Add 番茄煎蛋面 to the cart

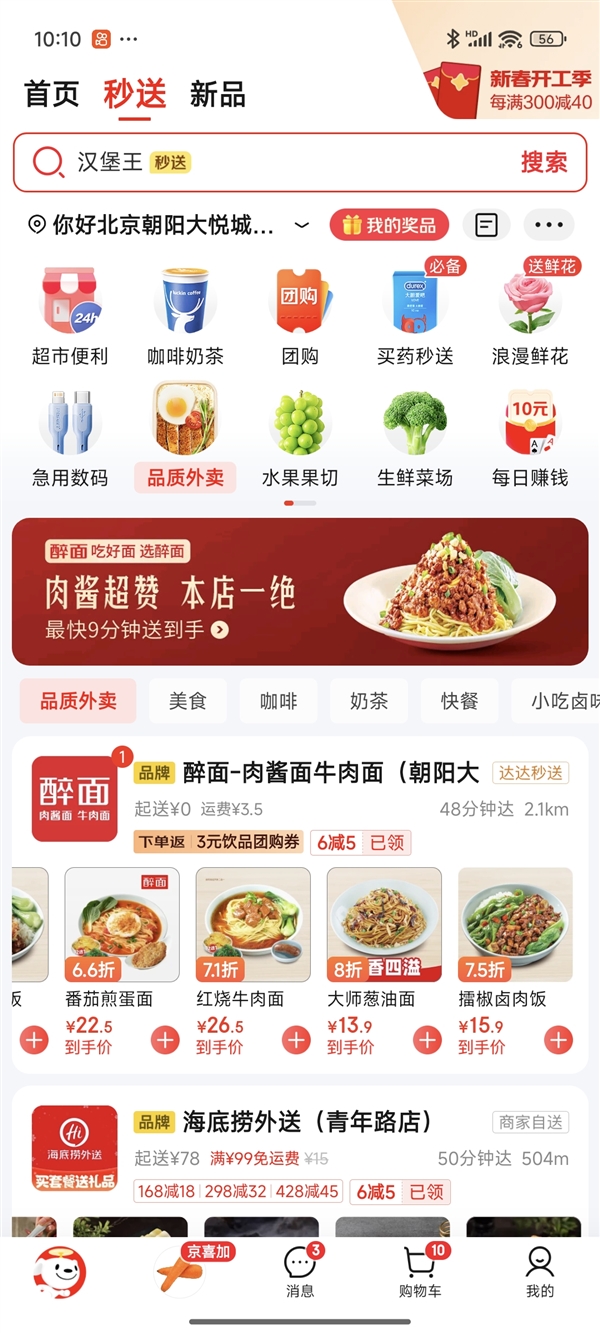pyautogui.click(x=165, y=1040)
